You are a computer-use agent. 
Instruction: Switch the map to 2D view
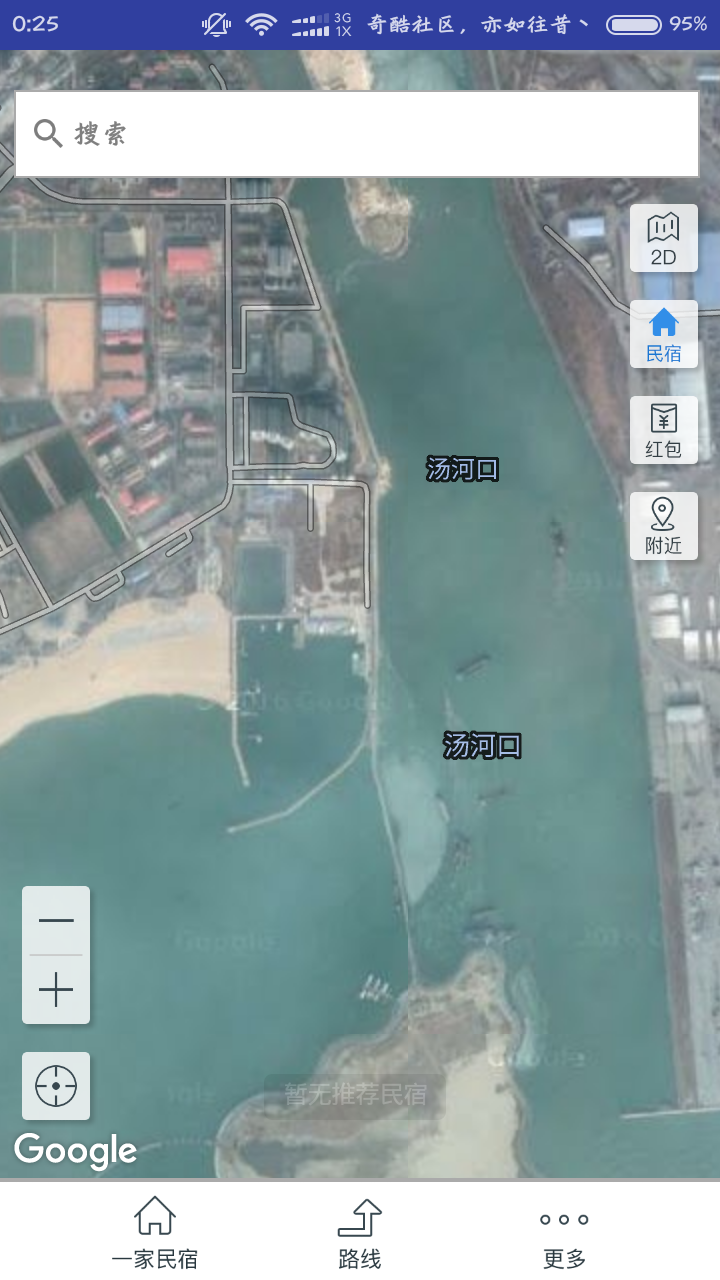point(664,239)
